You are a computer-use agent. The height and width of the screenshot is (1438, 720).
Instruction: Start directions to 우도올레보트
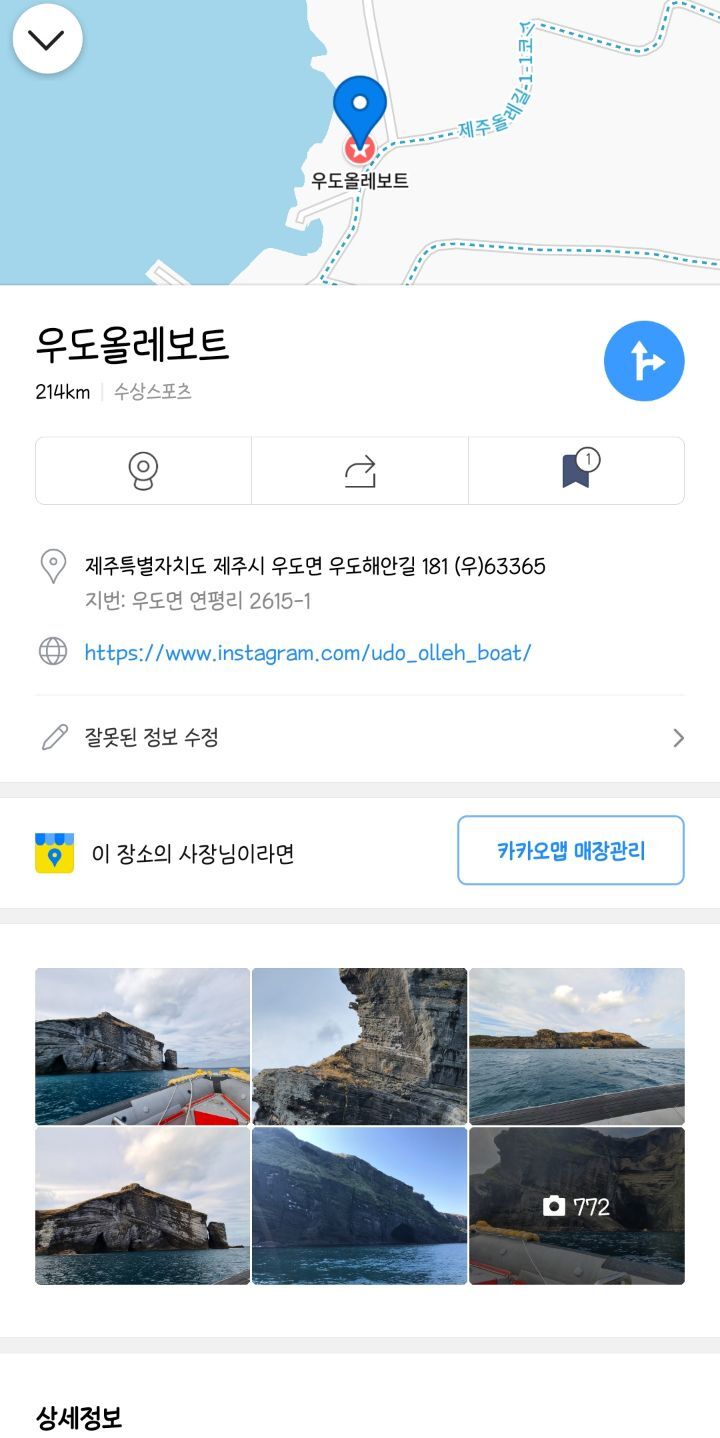pos(644,361)
